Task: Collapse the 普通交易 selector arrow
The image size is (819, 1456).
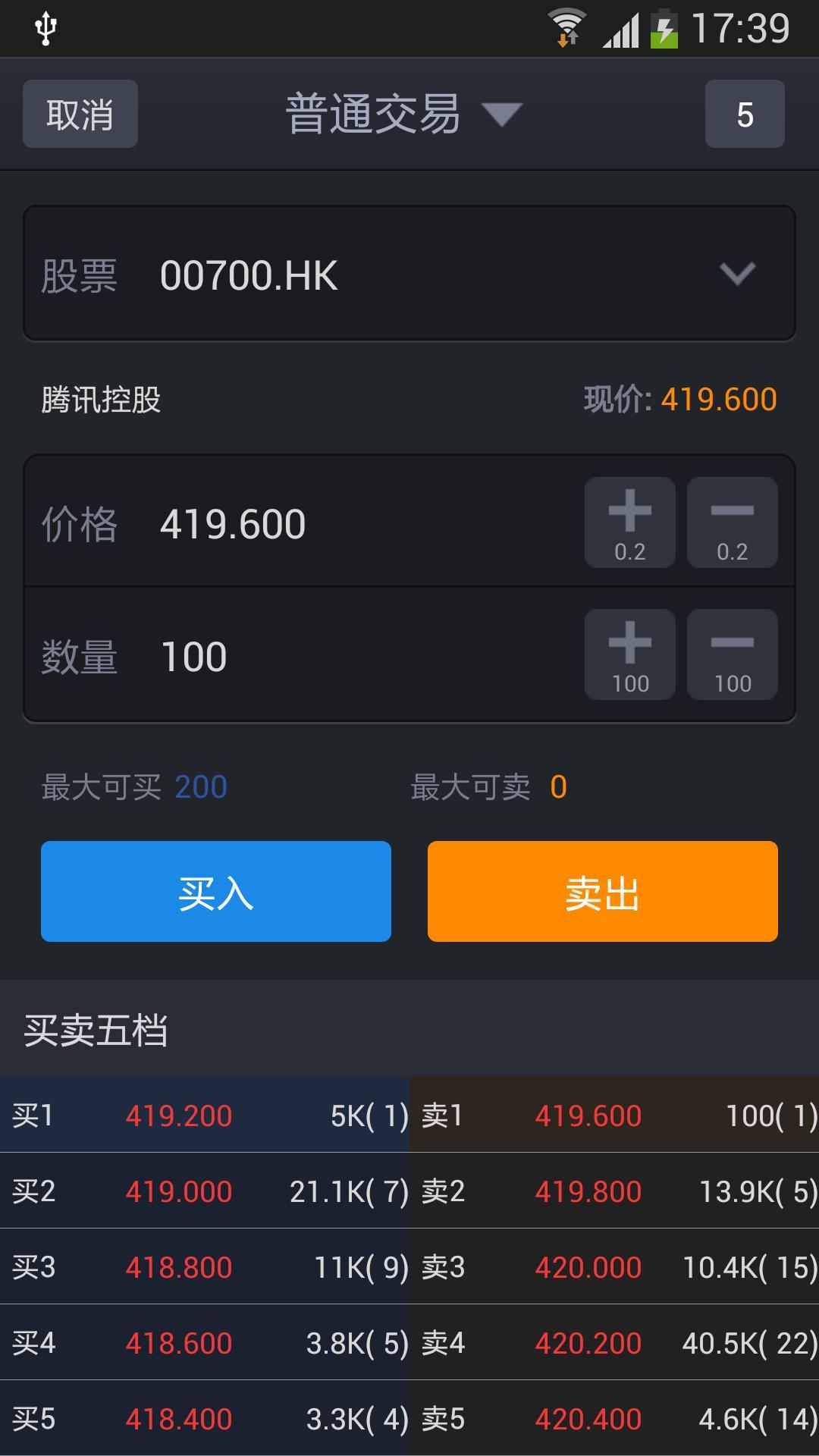Action: click(x=503, y=115)
